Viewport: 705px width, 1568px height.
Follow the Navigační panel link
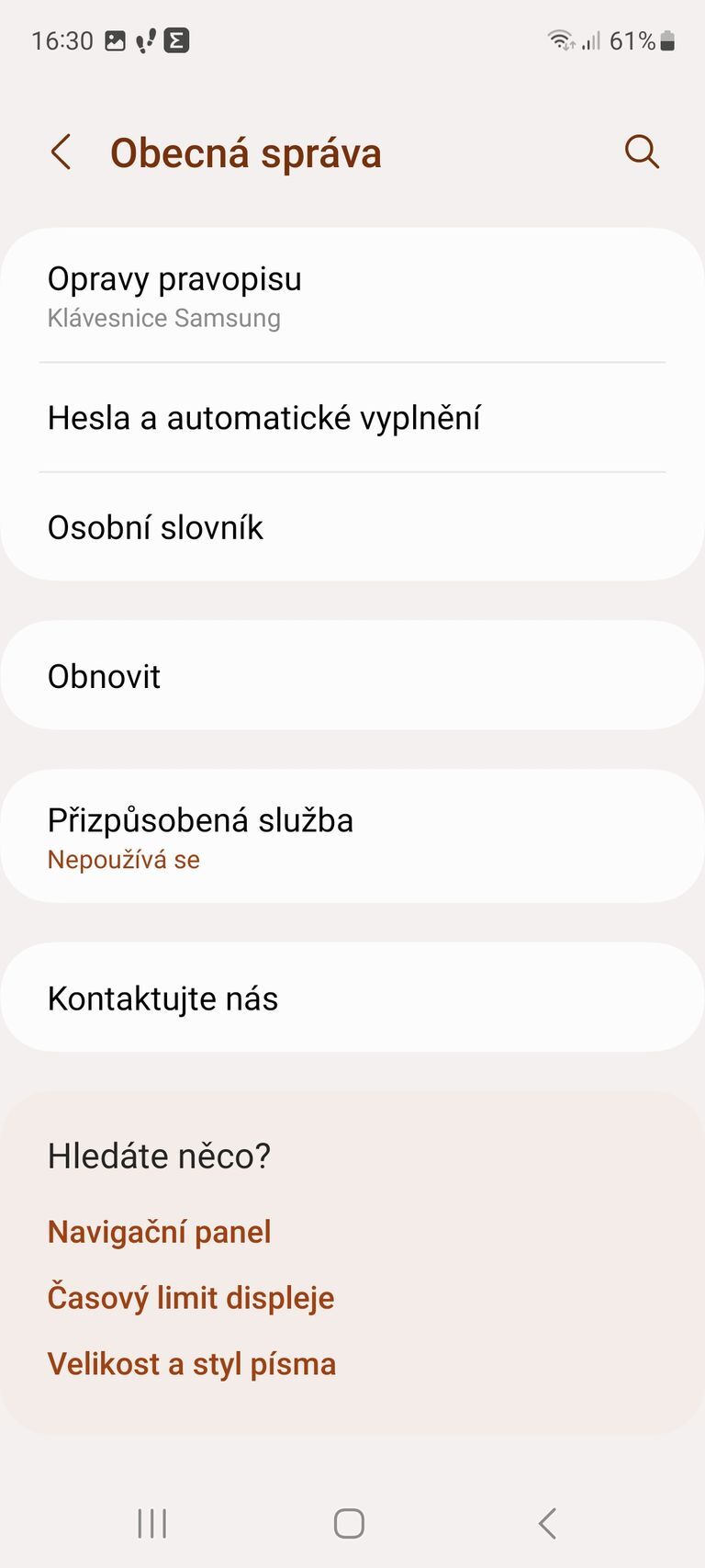159,1232
